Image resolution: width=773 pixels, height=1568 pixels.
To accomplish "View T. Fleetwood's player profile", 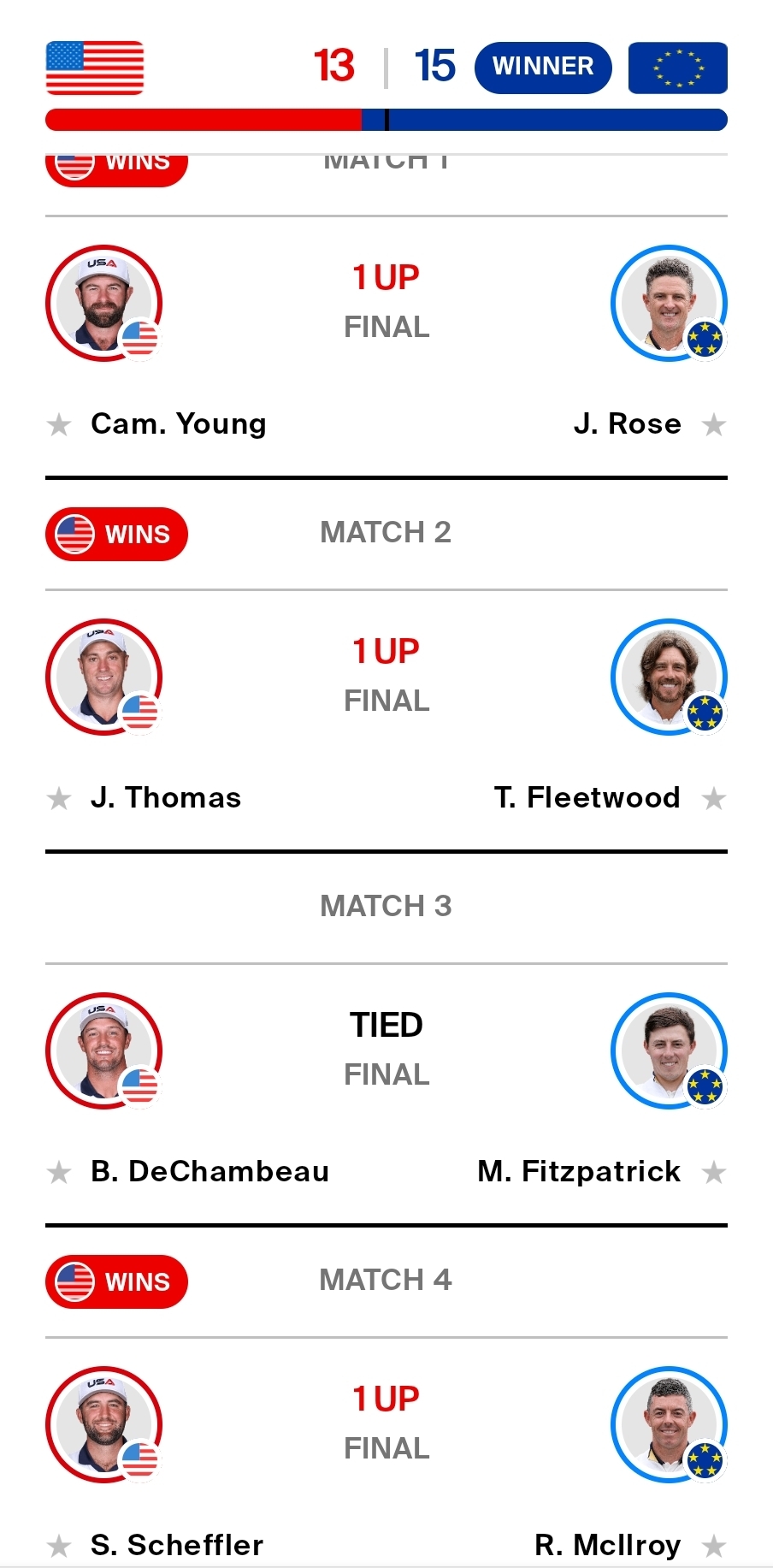I will pos(669,677).
